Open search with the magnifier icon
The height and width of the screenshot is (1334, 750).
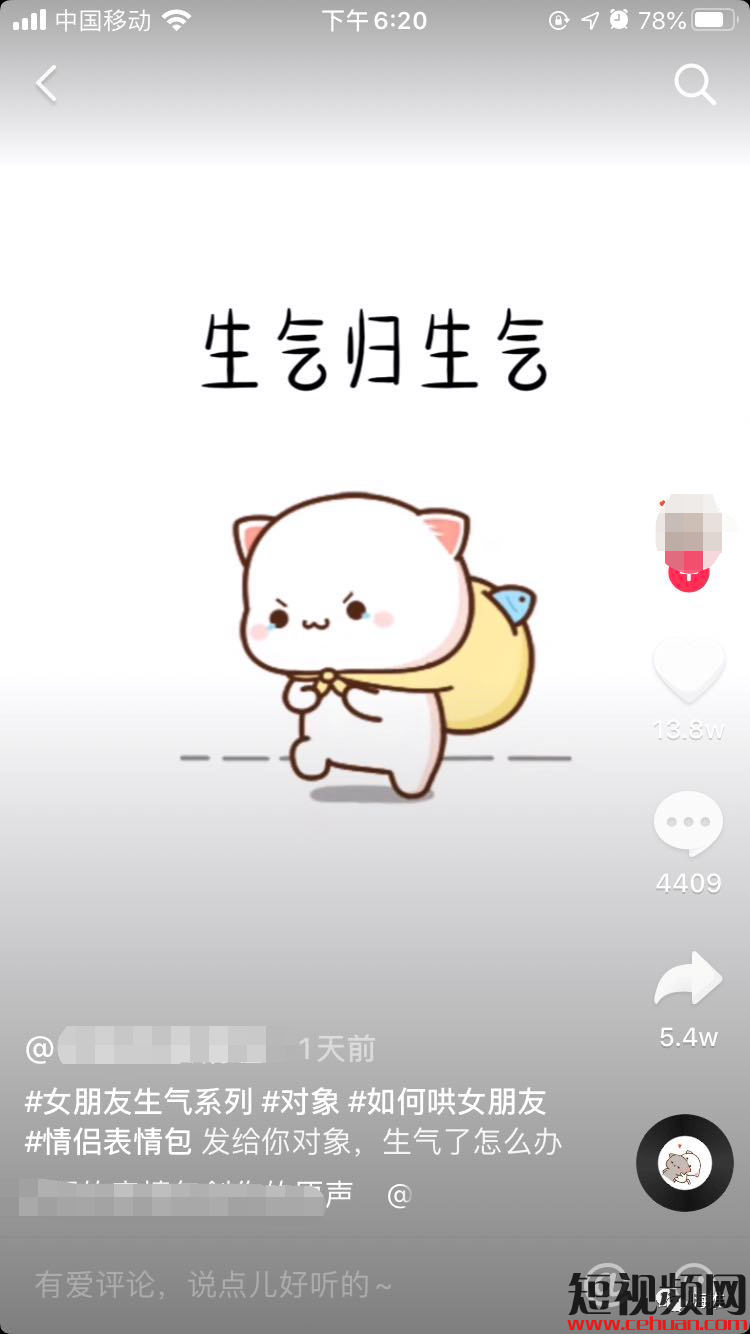(x=694, y=84)
